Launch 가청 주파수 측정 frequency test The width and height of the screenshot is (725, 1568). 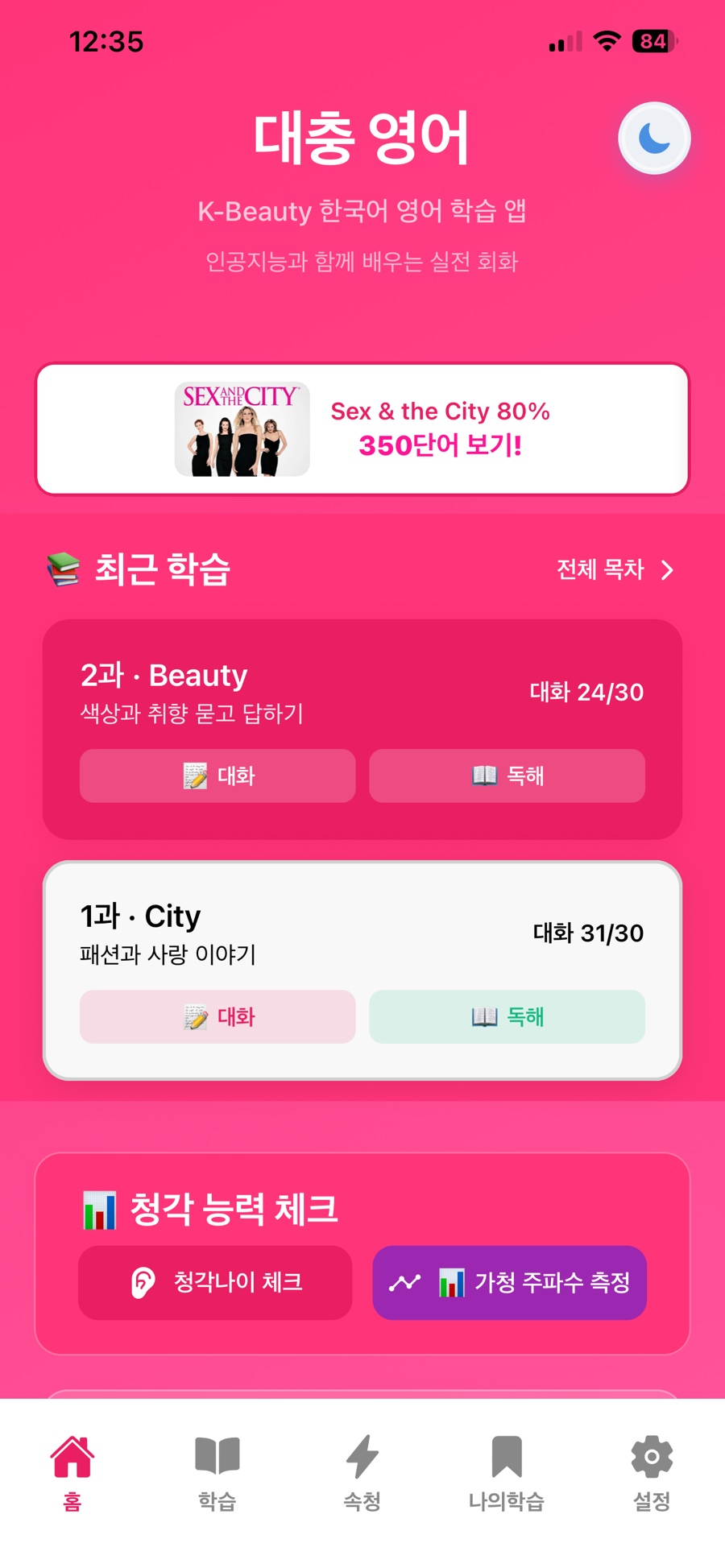(507, 1283)
